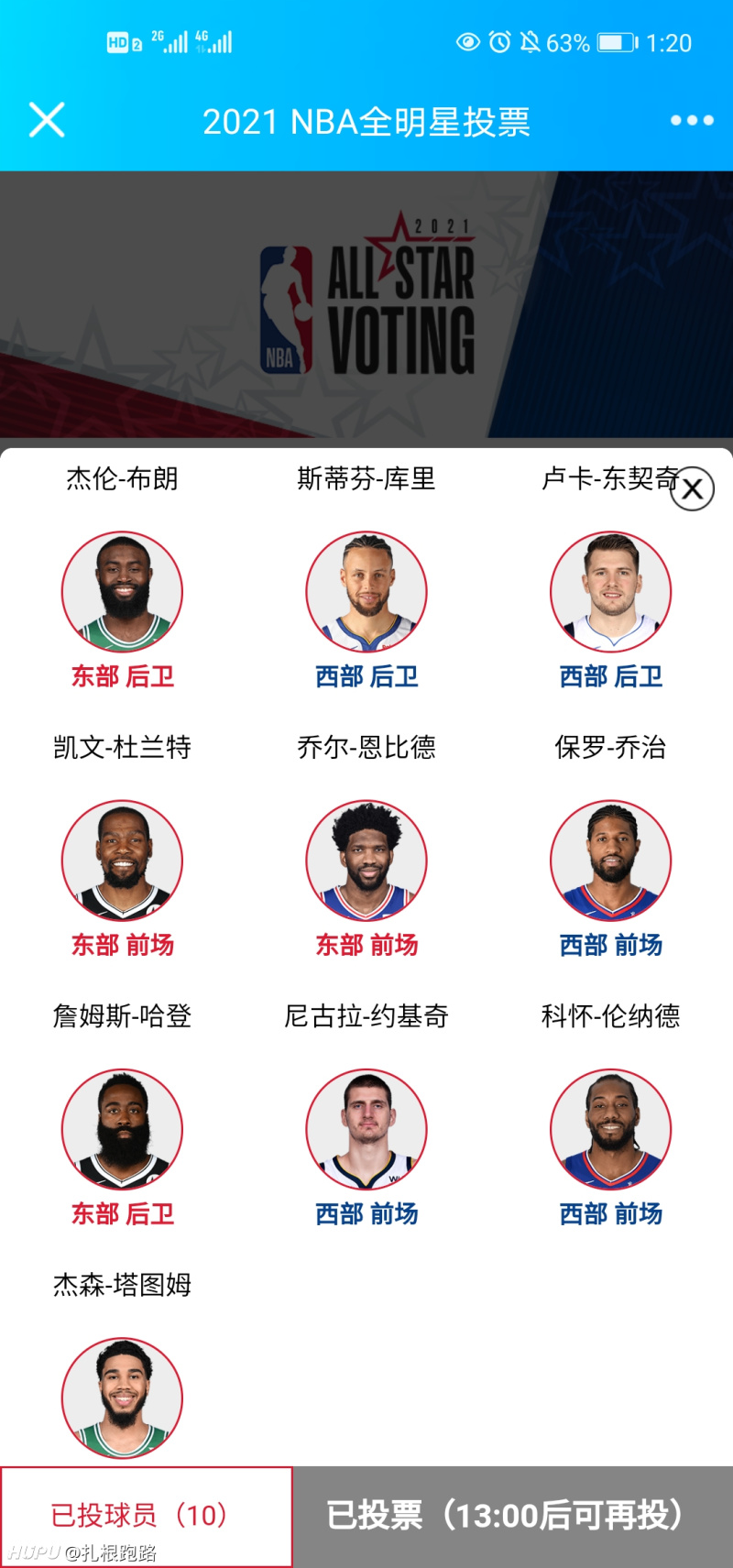Viewport: 733px width, 1568px height.
Task: Open 乔尔-恩比德 player photo
Action: click(366, 861)
